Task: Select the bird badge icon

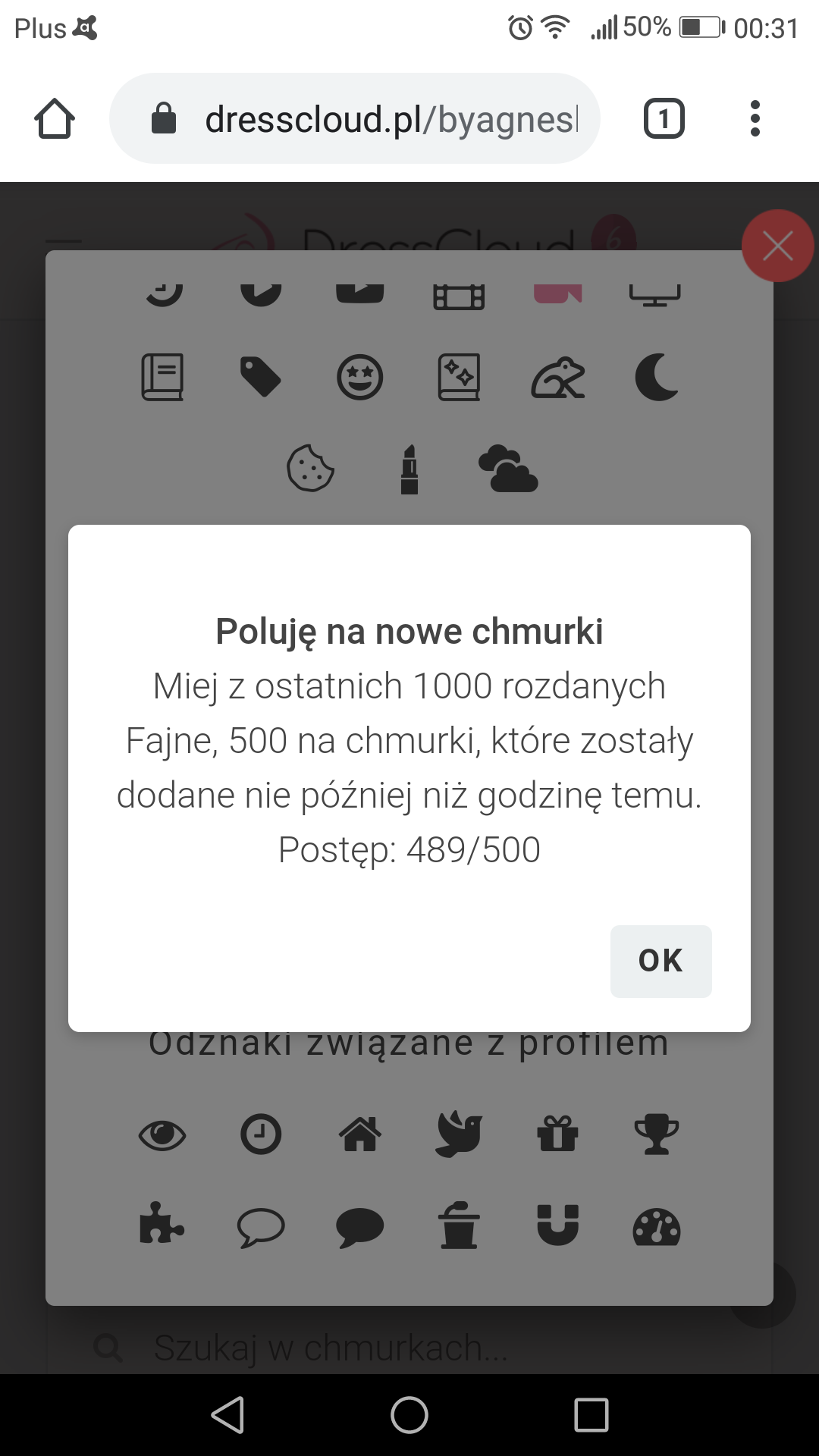Action: (x=459, y=1134)
